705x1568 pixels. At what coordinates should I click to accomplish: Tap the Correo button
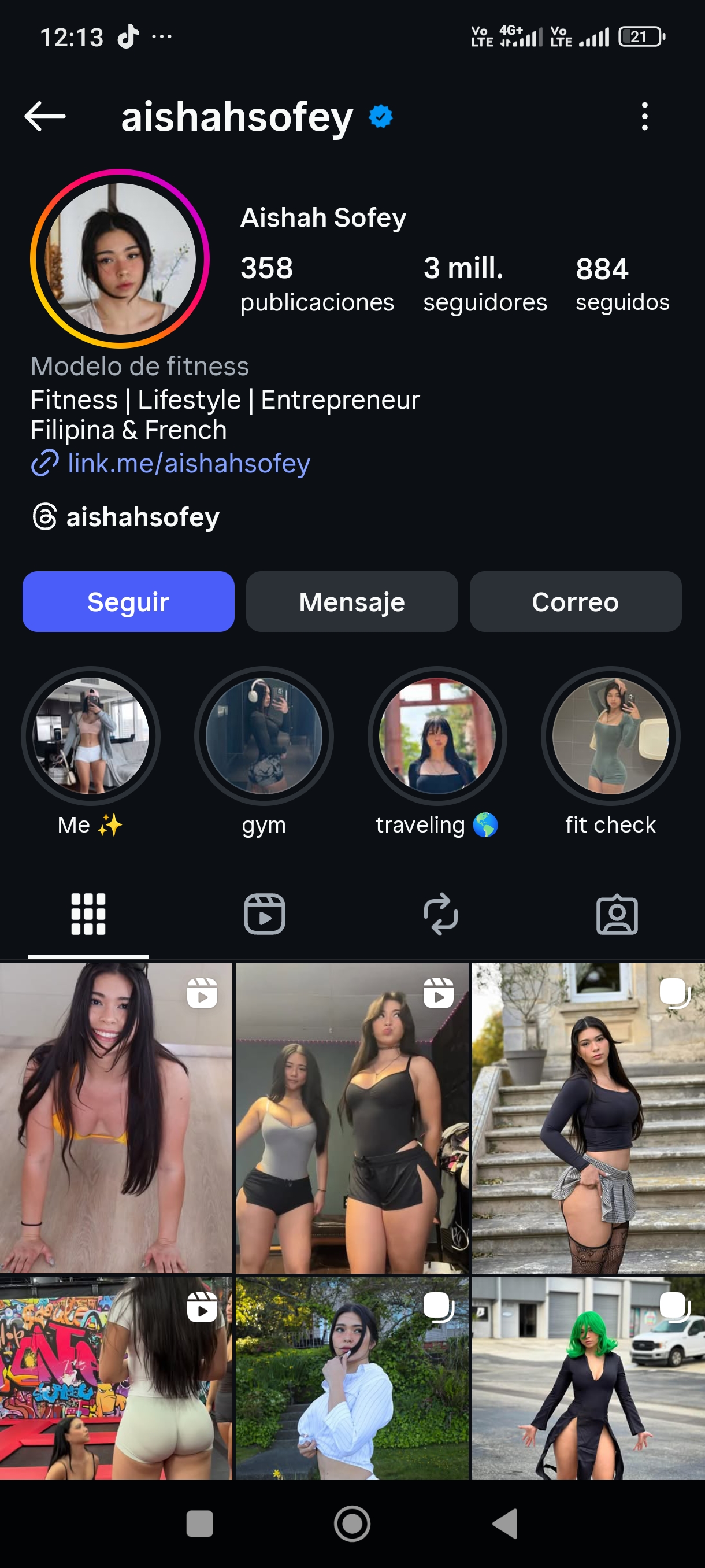[575, 601]
